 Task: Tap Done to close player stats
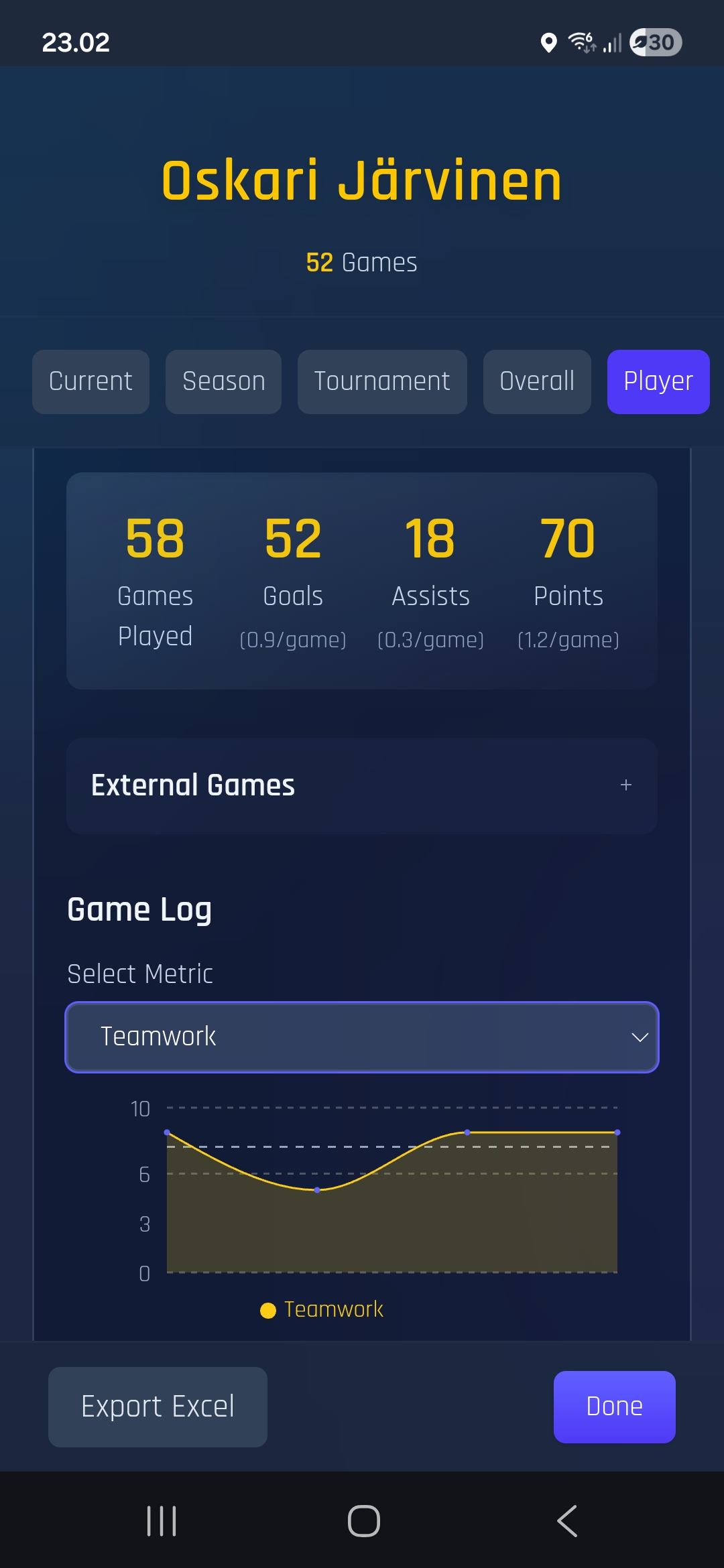pyautogui.click(x=614, y=1407)
